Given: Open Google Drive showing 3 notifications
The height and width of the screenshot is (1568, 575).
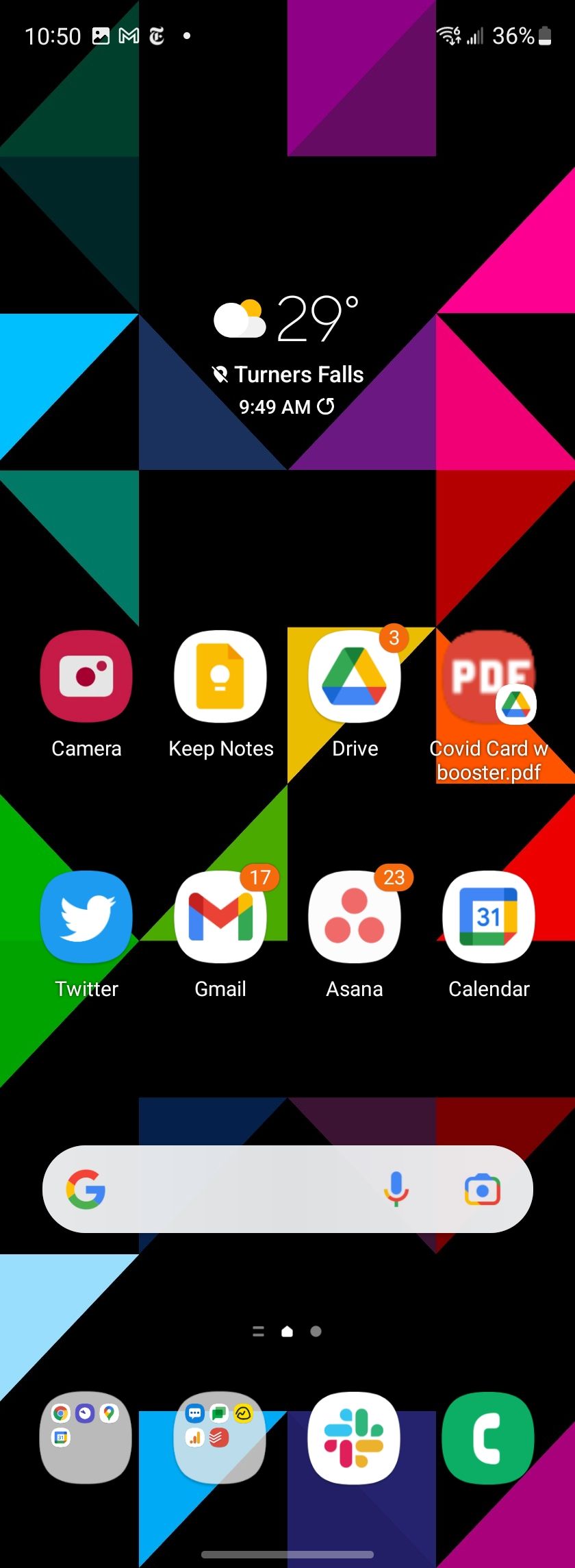Looking at the screenshot, I should pyautogui.click(x=354, y=678).
